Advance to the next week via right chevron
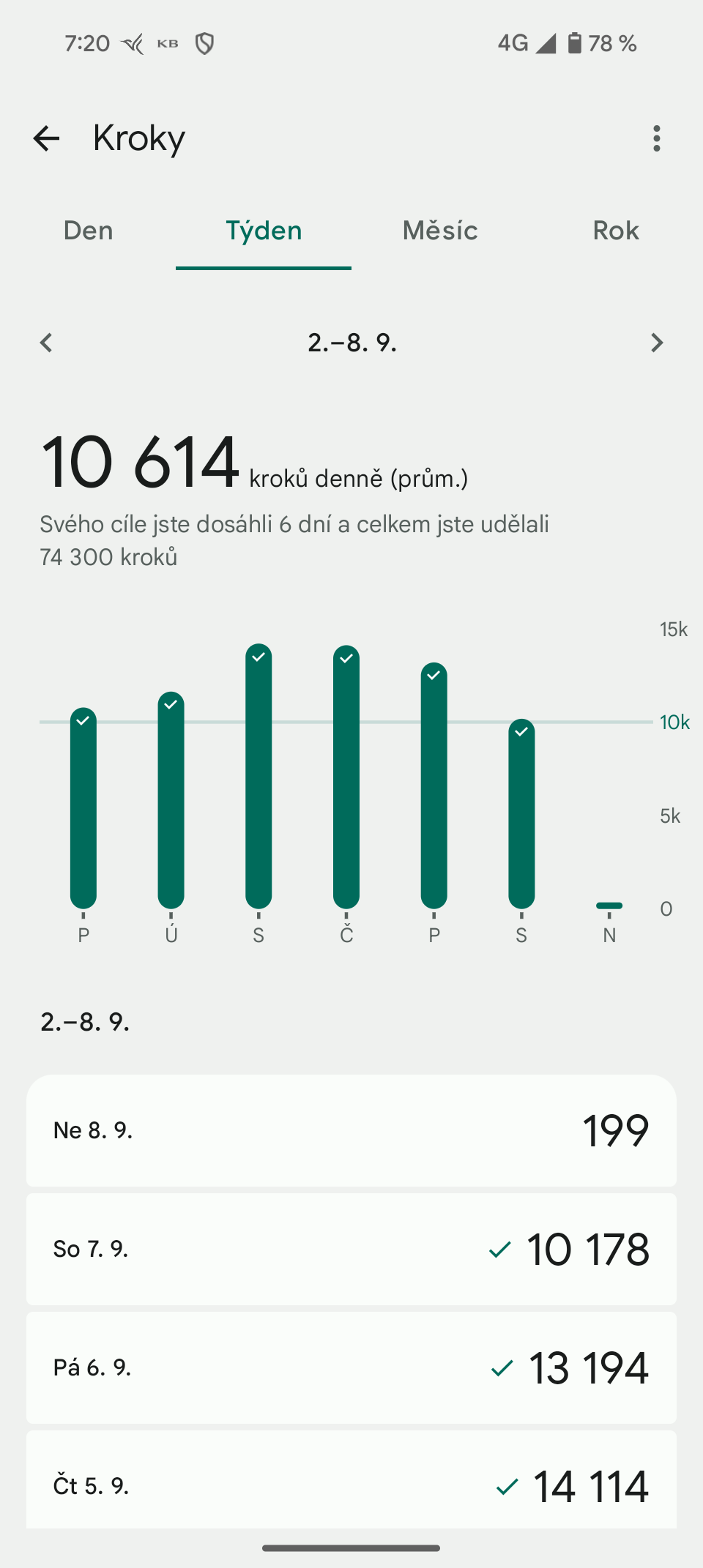This screenshot has width=703, height=1568. coord(657,342)
